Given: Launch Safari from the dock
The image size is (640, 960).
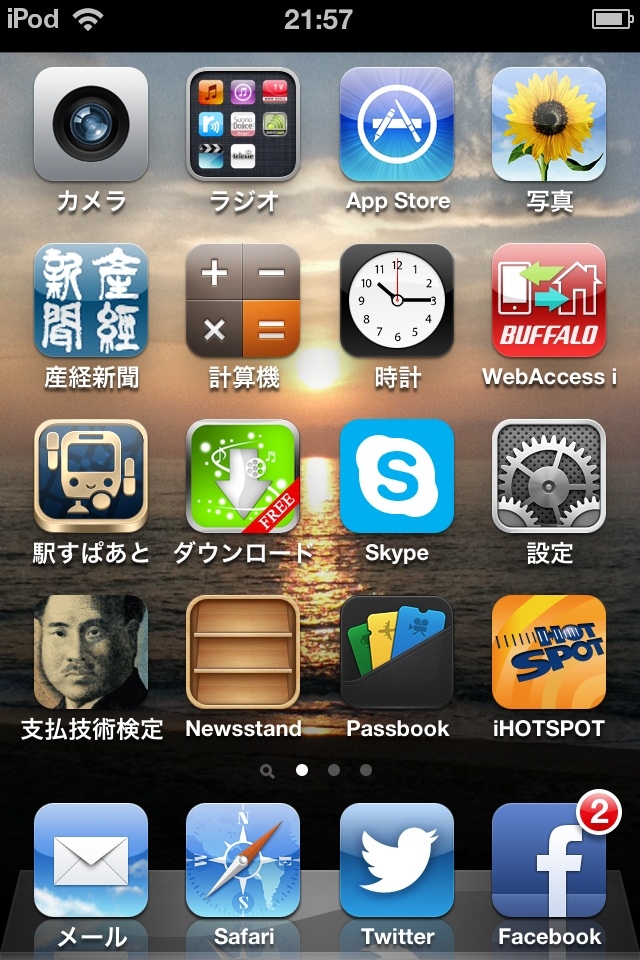Looking at the screenshot, I should point(243,860).
